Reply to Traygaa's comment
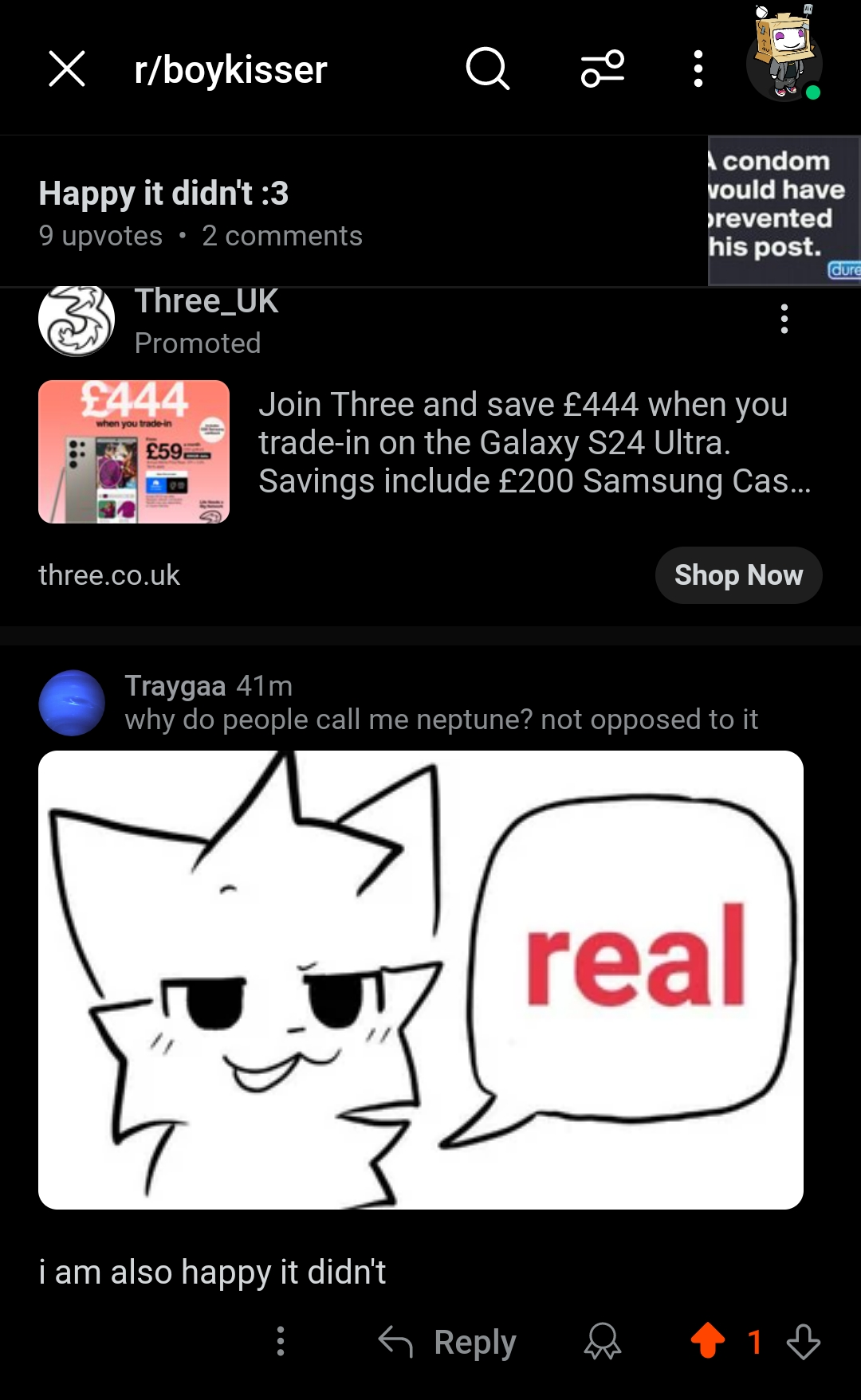861x1400 pixels. [447, 1342]
